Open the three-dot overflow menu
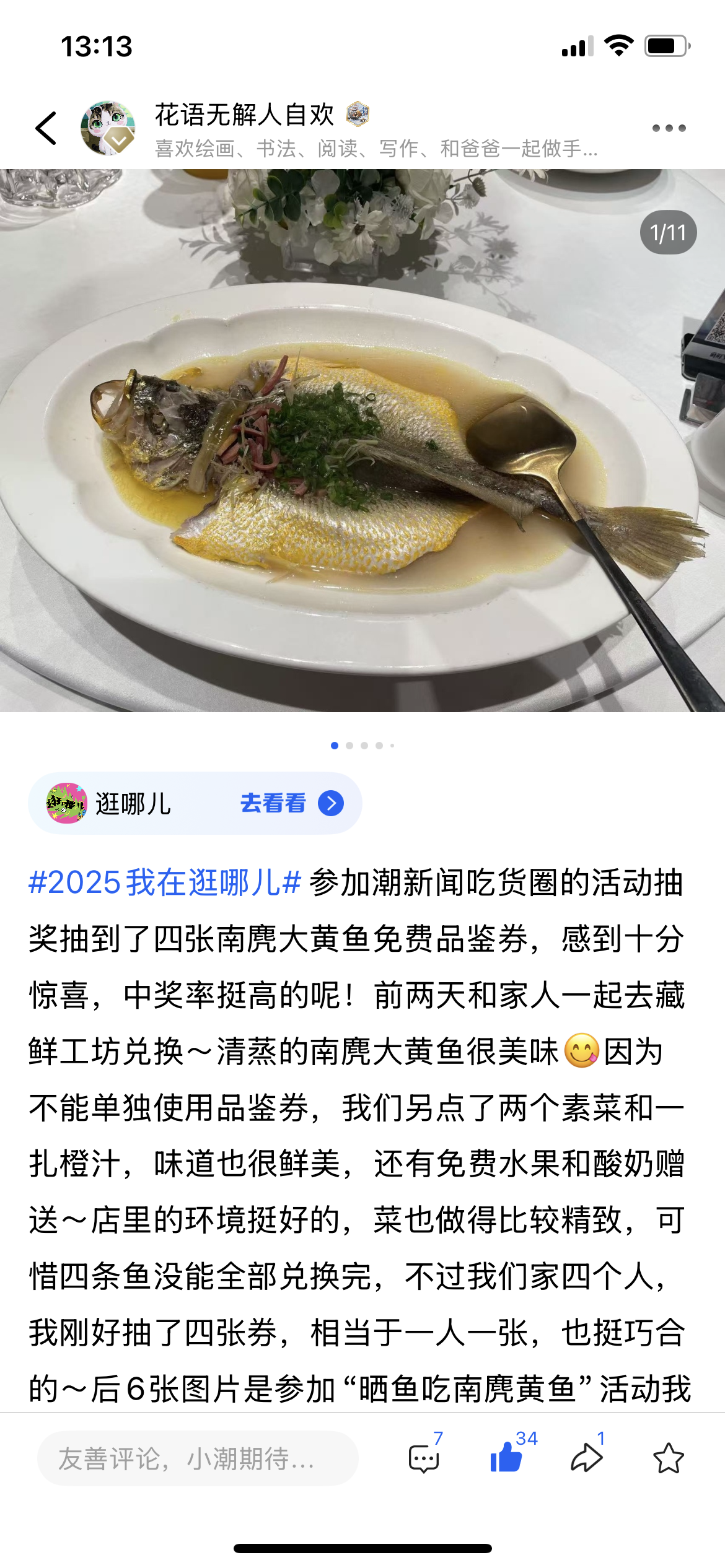 click(x=669, y=129)
